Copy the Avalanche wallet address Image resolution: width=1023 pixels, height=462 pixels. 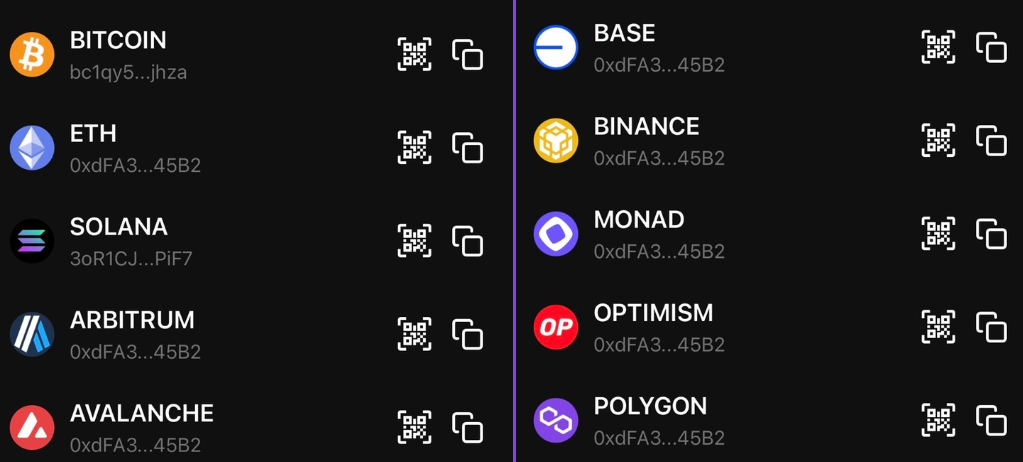[x=467, y=427]
